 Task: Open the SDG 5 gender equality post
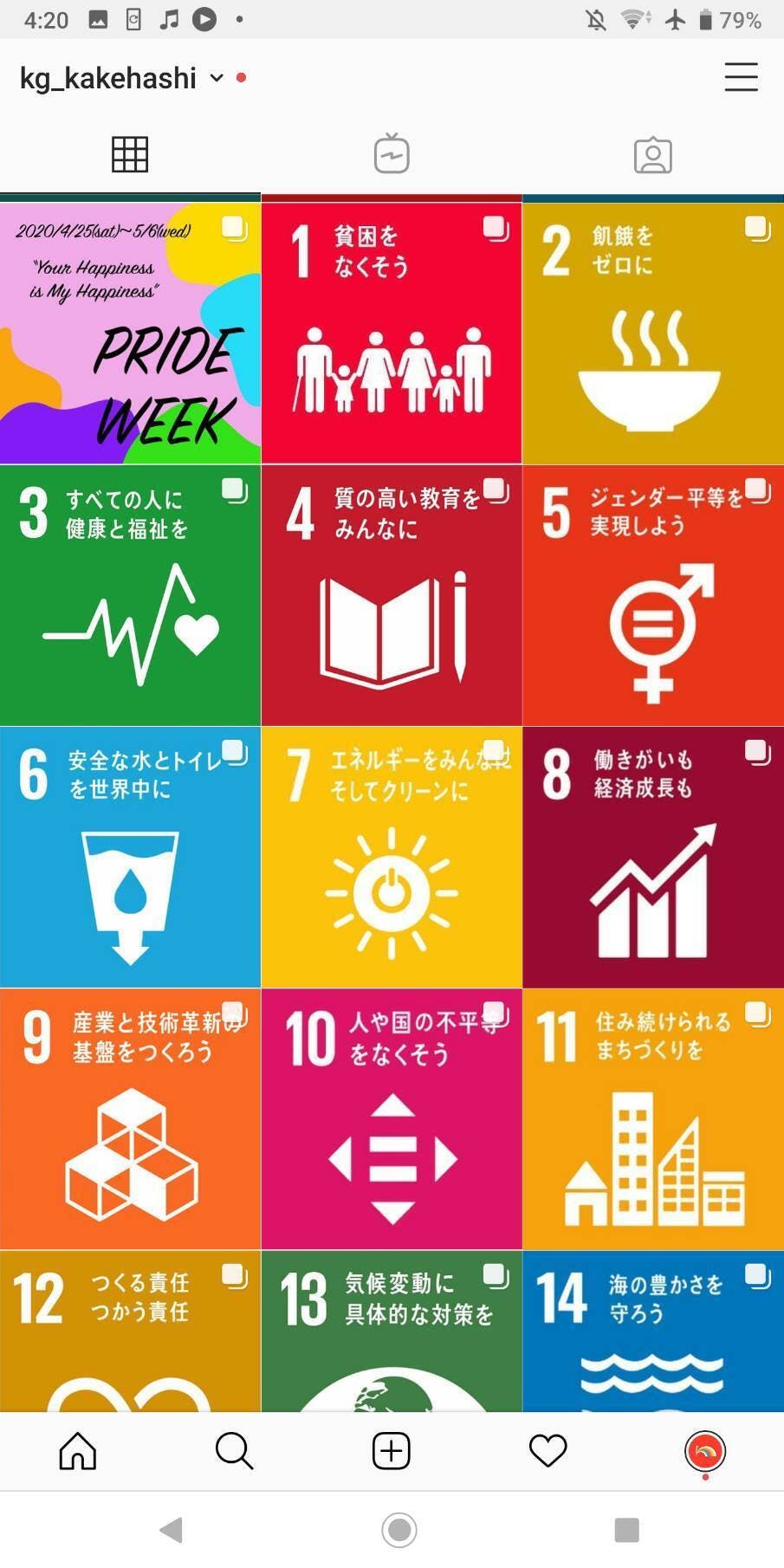pyautogui.click(x=653, y=596)
